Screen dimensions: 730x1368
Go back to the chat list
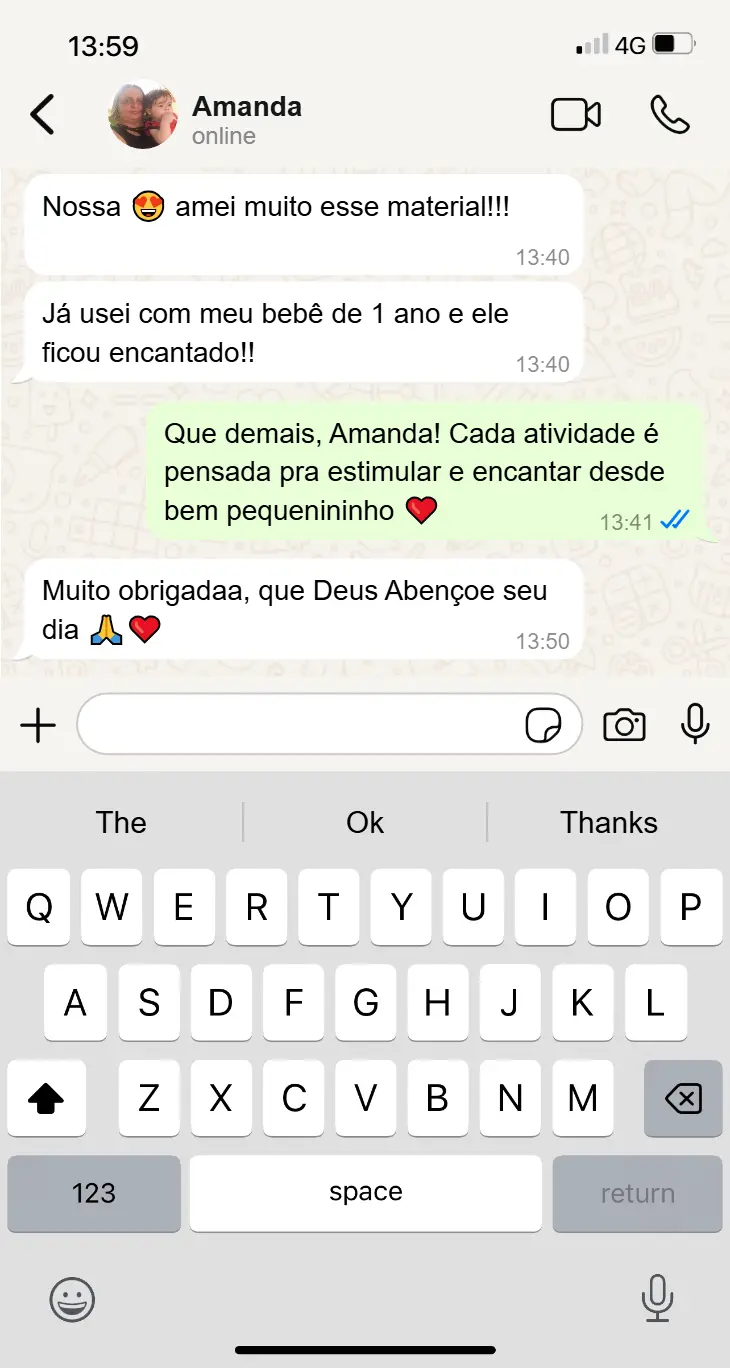coord(42,115)
